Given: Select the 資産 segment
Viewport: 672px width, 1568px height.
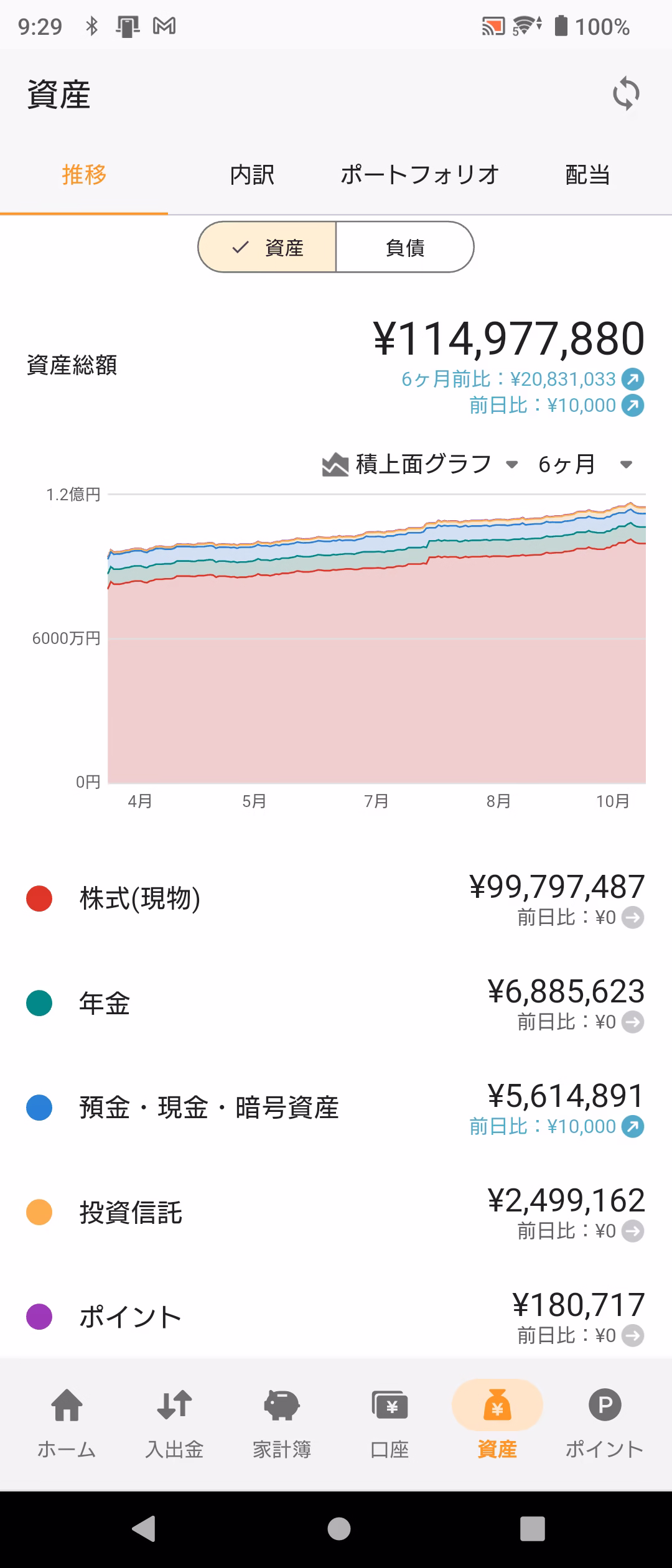Looking at the screenshot, I should [x=268, y=248].
